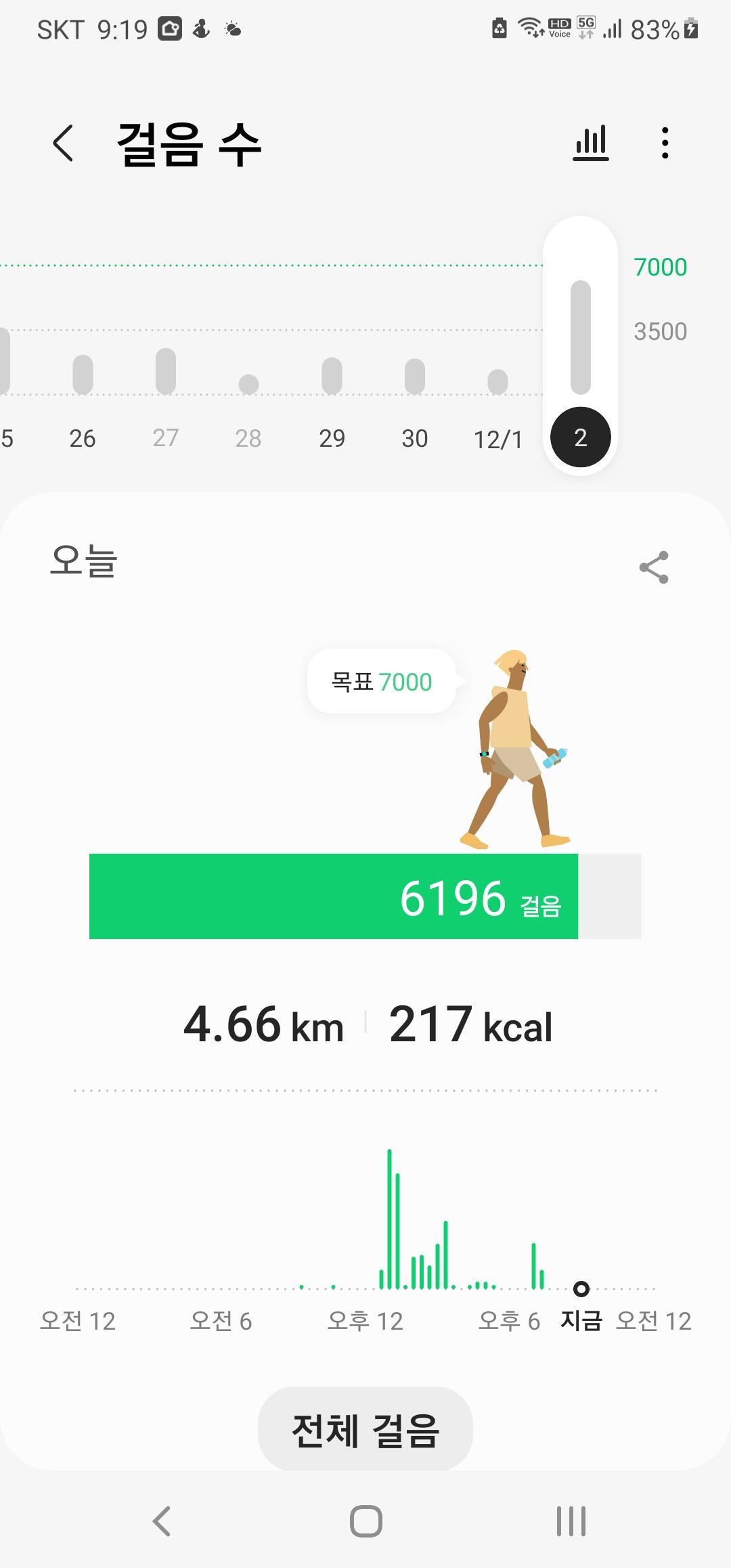731x1568 pixels.
Task: Tap the 전체 걸음 button
Action: tap(365, 1430)
